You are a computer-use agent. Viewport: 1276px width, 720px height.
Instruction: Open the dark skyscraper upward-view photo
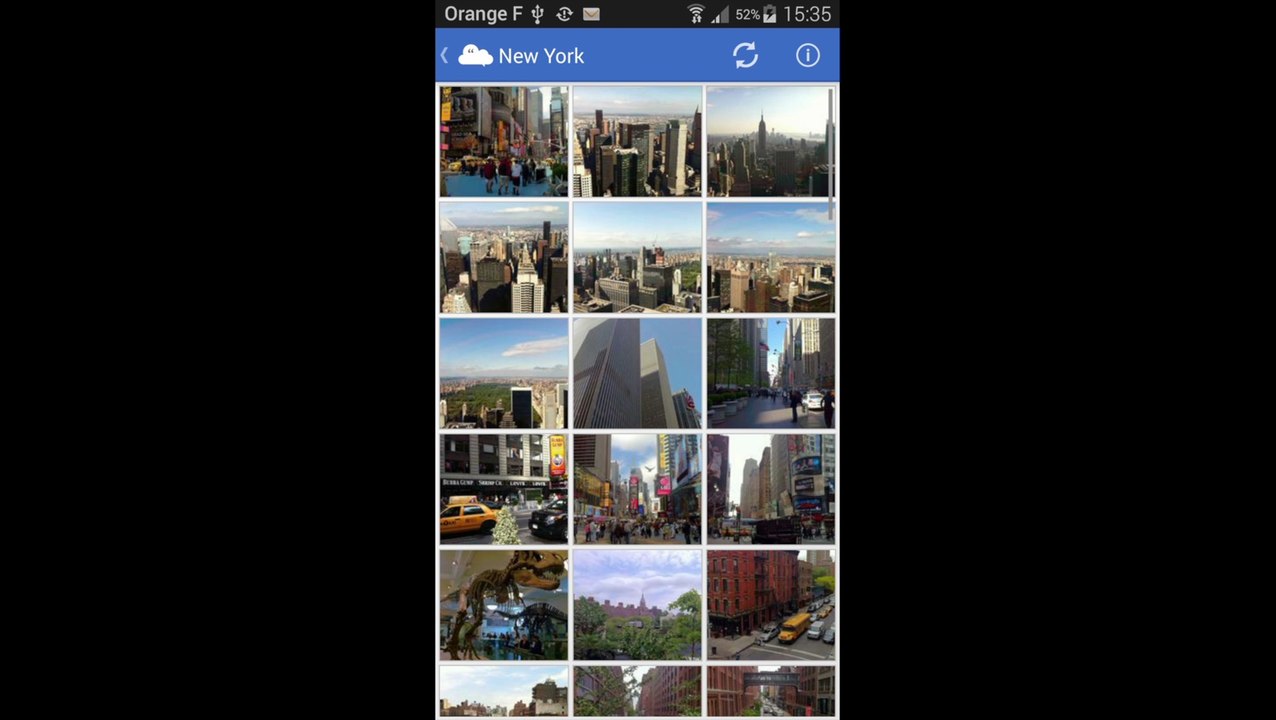click(x=637, y=373)
